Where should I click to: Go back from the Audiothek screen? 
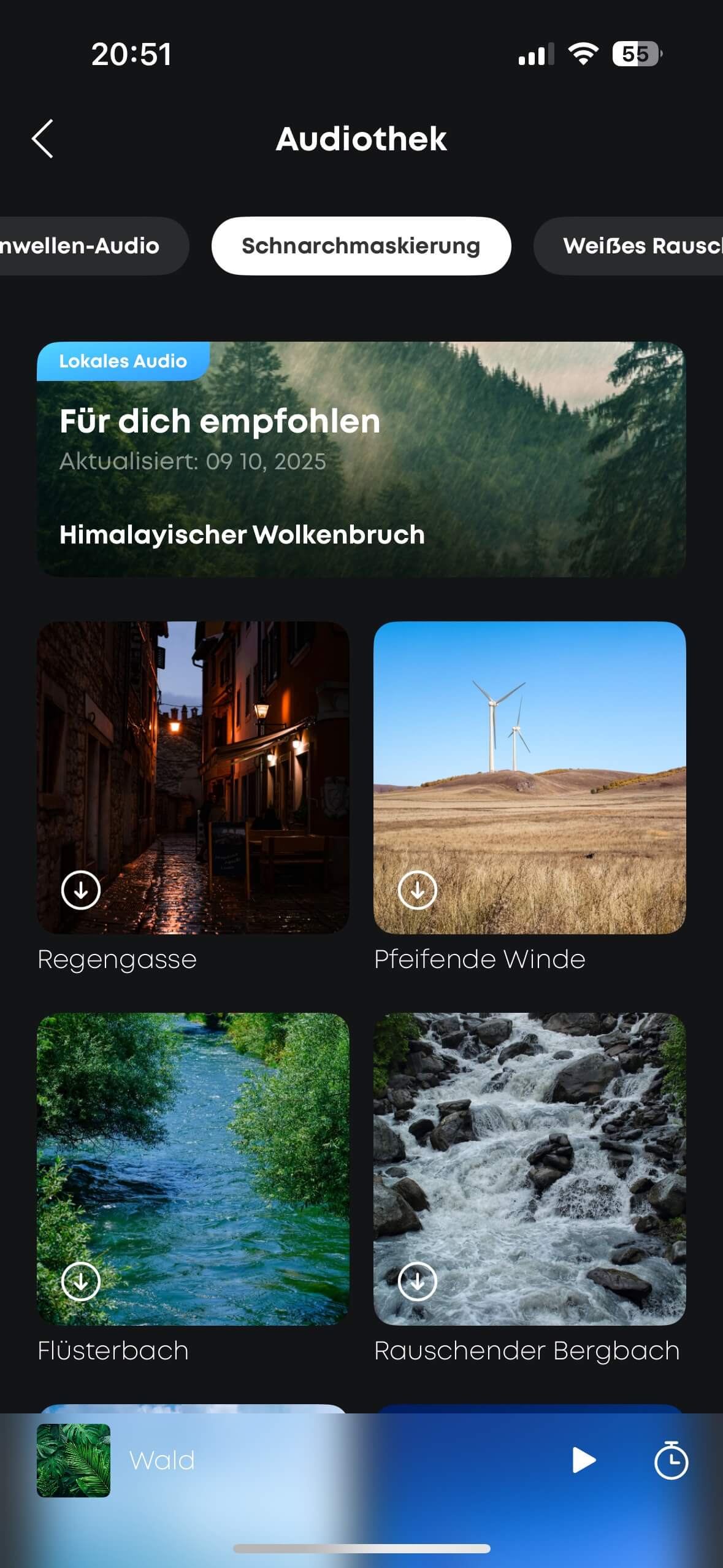42,139
